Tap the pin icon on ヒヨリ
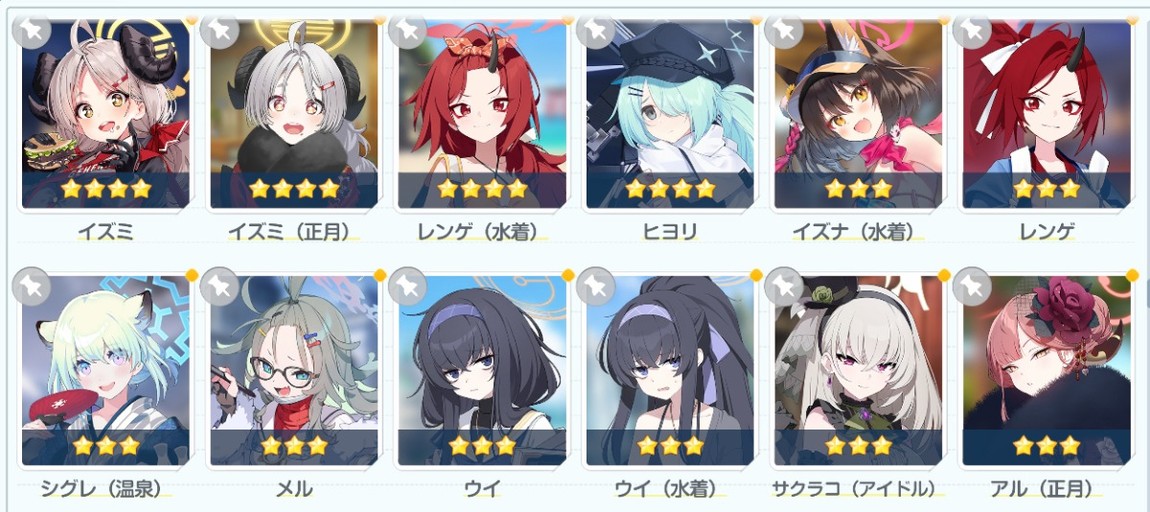This screenshot has width=1150, height=512. pos(595,30)
